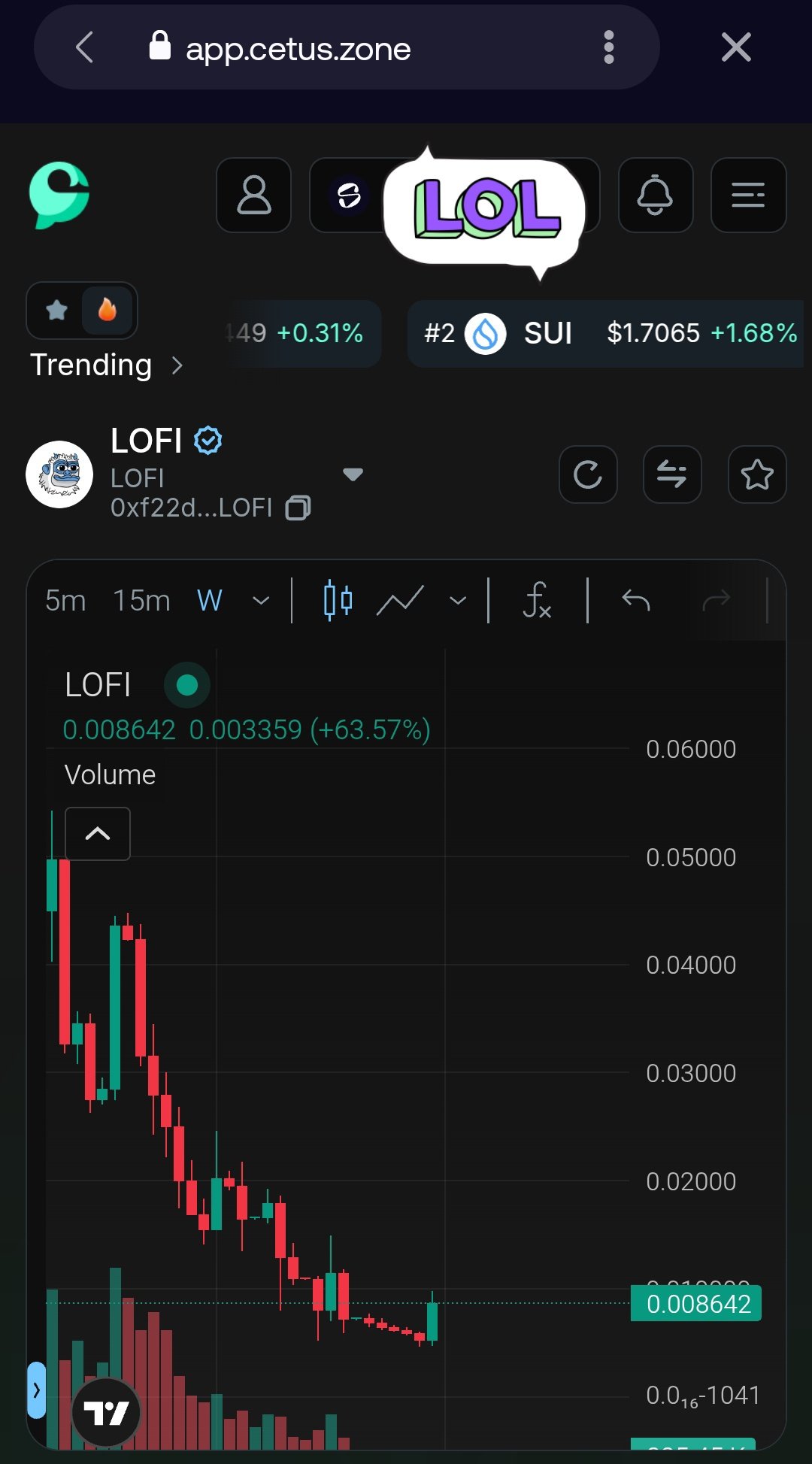
Task: Refresh the LOFI chart data
Action: pyautogui.click(x=588, y=474)
